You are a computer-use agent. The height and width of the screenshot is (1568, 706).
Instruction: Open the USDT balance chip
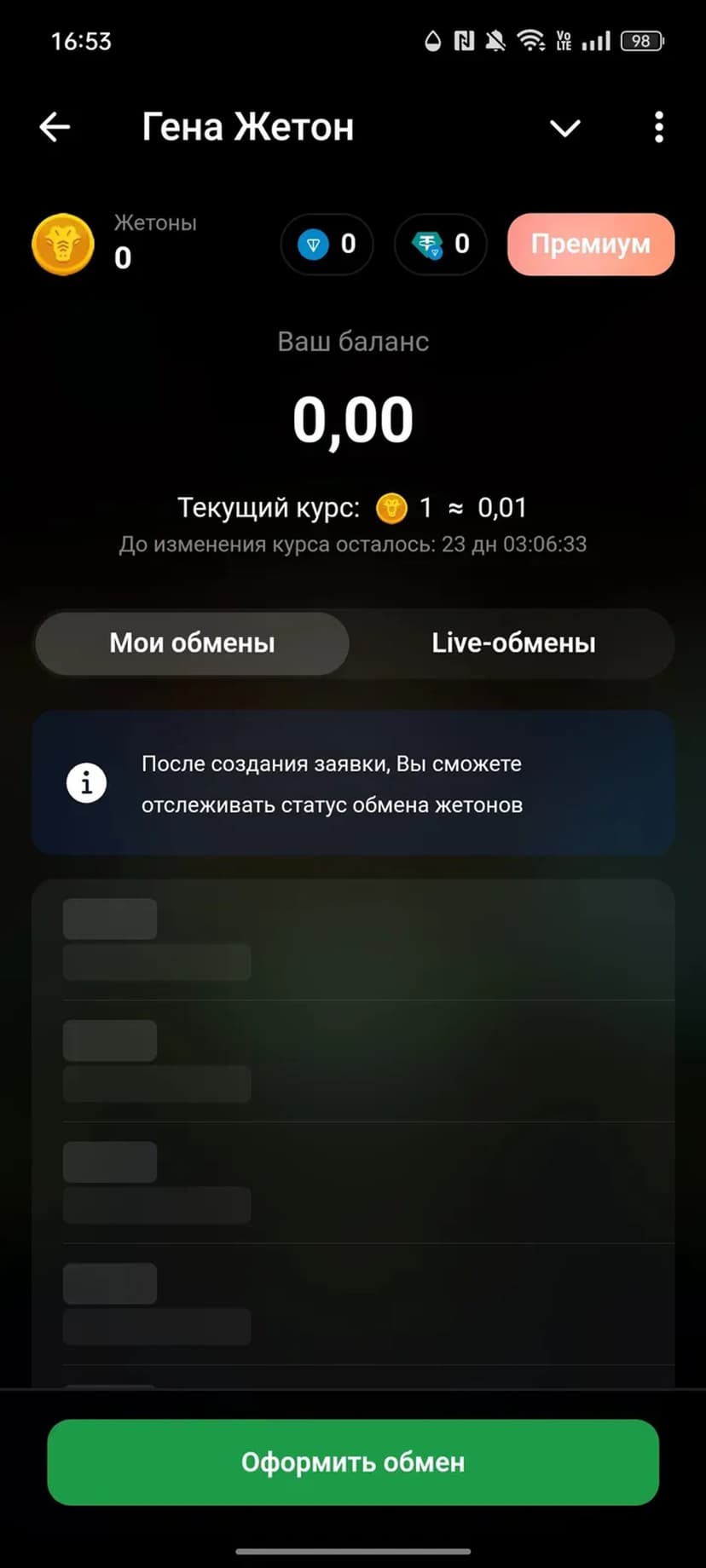[440, 245]
